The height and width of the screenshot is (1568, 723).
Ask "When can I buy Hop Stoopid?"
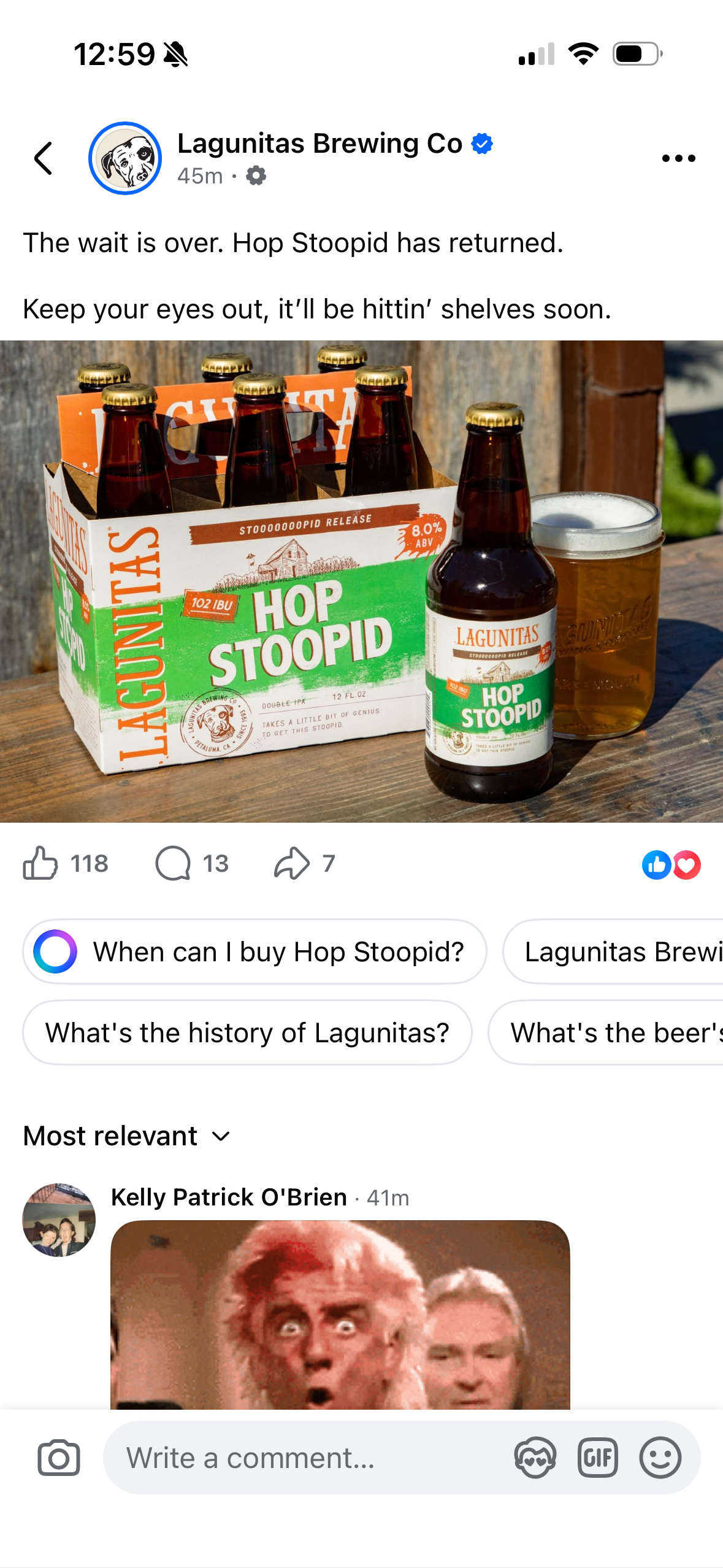254,951
